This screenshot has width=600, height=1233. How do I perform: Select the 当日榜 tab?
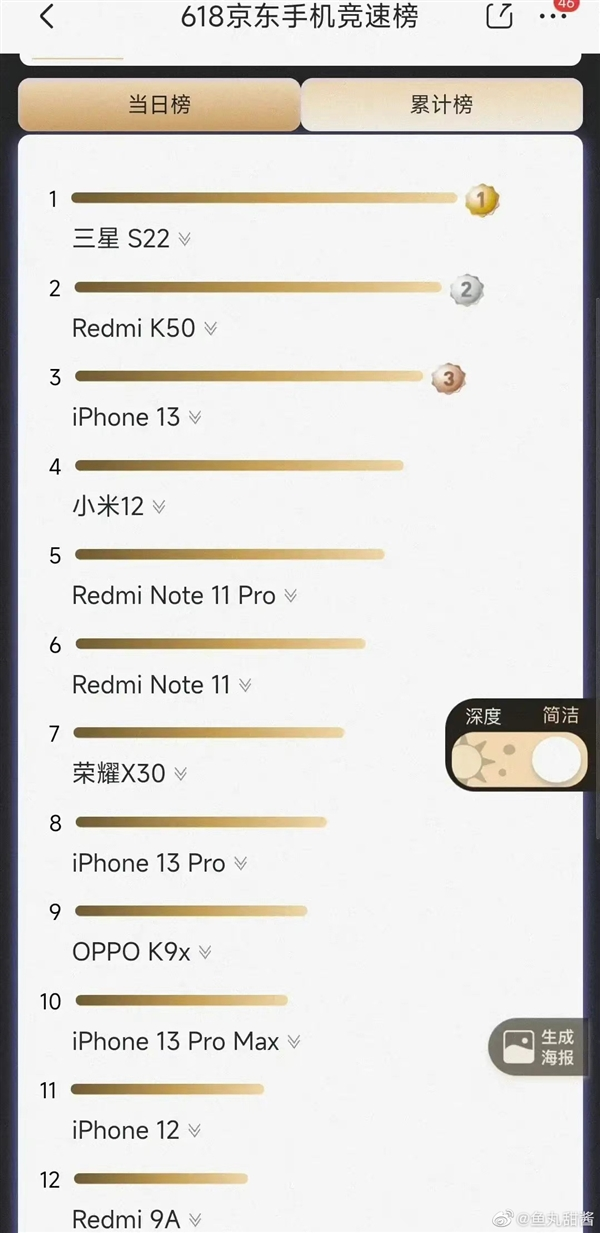159,105
